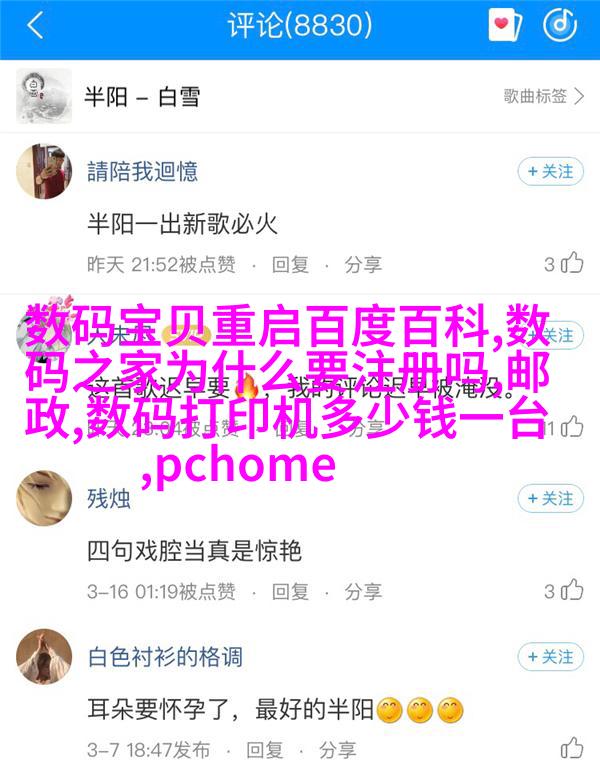View 白色衬衫的格调's profile avatar
Image resolution: width=600 pixels, height=779 pixels.
point(45,657)
